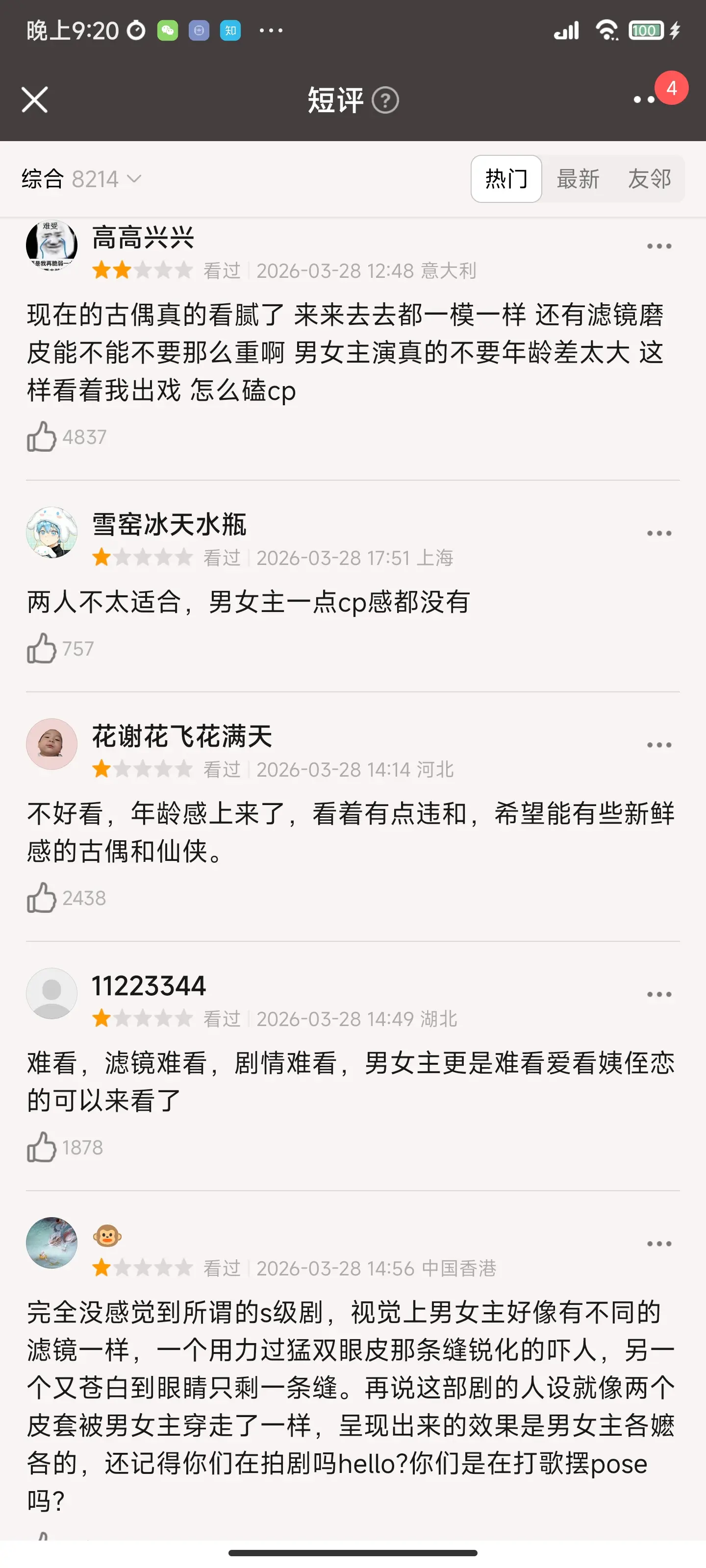View 雪窑冰天水瓶's profile avatar
Image resolution: width=706 pixels, height=1568 pixels.
click(52, 533)
